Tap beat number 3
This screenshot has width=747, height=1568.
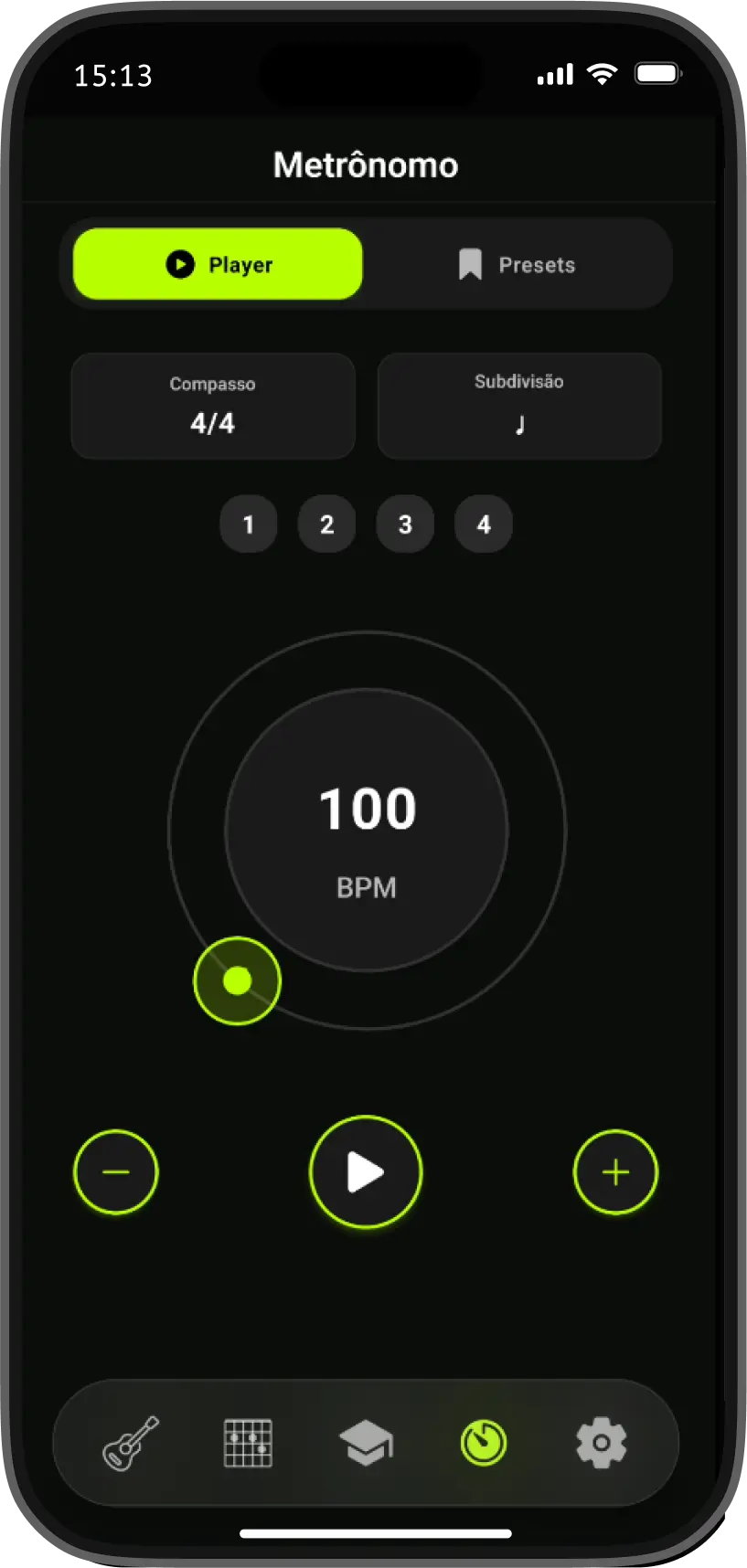pos(405,524)
